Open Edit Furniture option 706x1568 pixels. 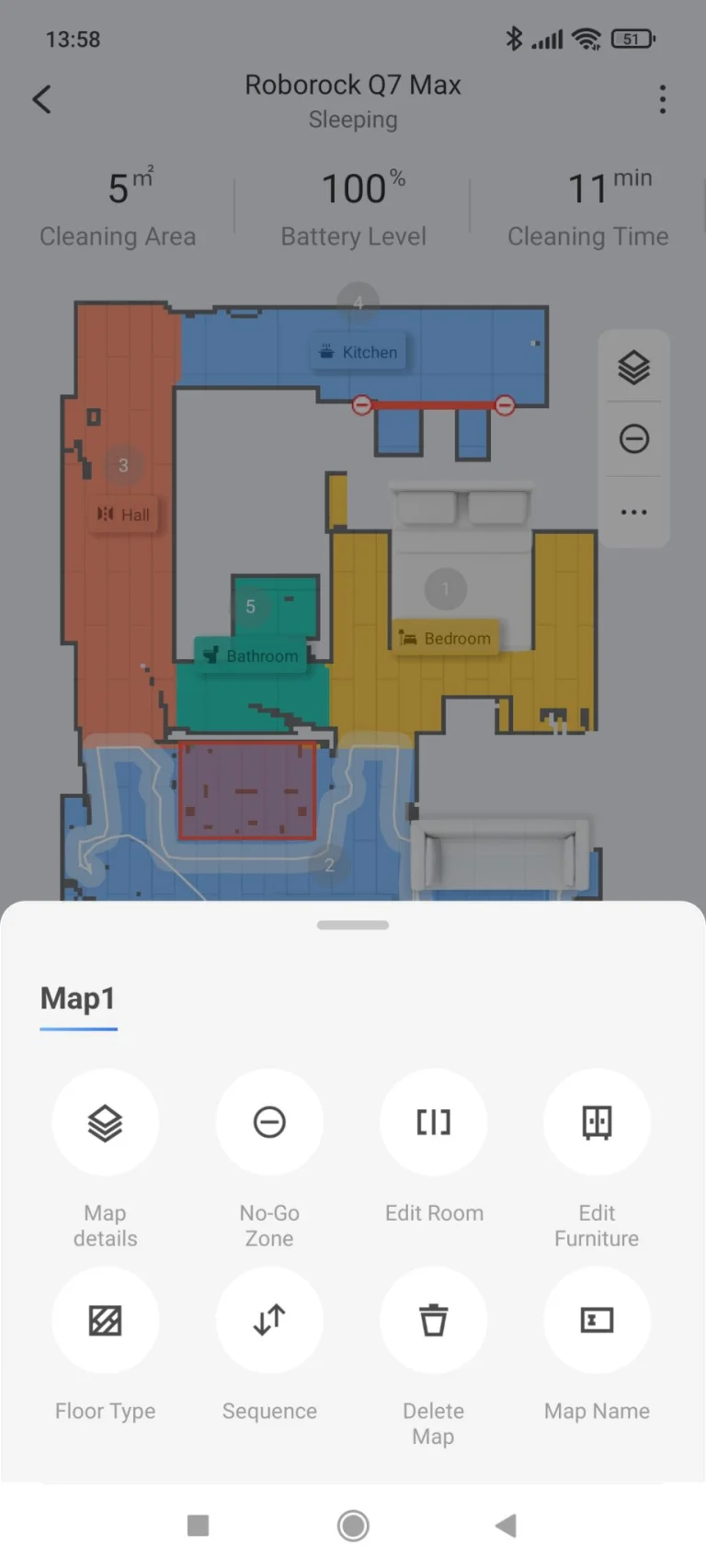(597, 1122)
